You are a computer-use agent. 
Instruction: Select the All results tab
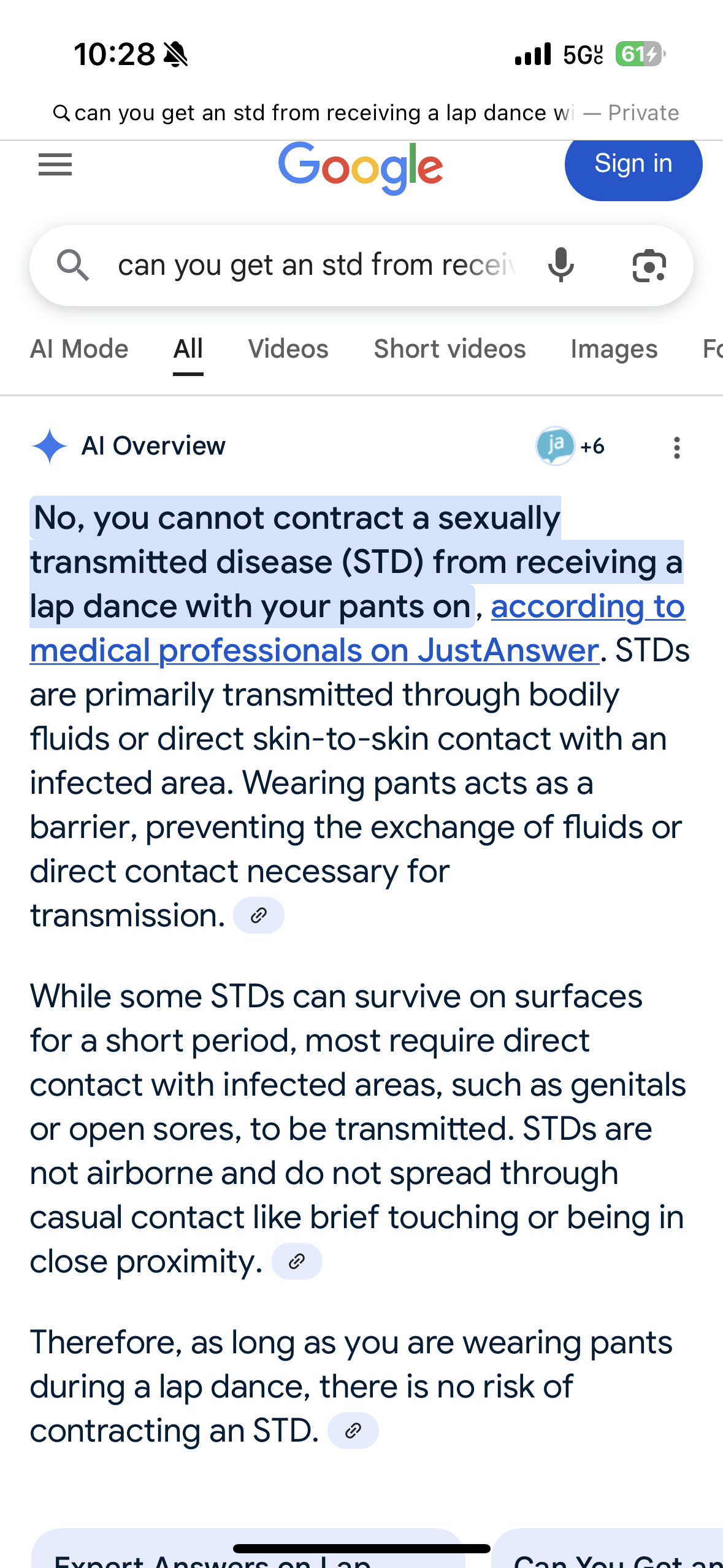188,348
